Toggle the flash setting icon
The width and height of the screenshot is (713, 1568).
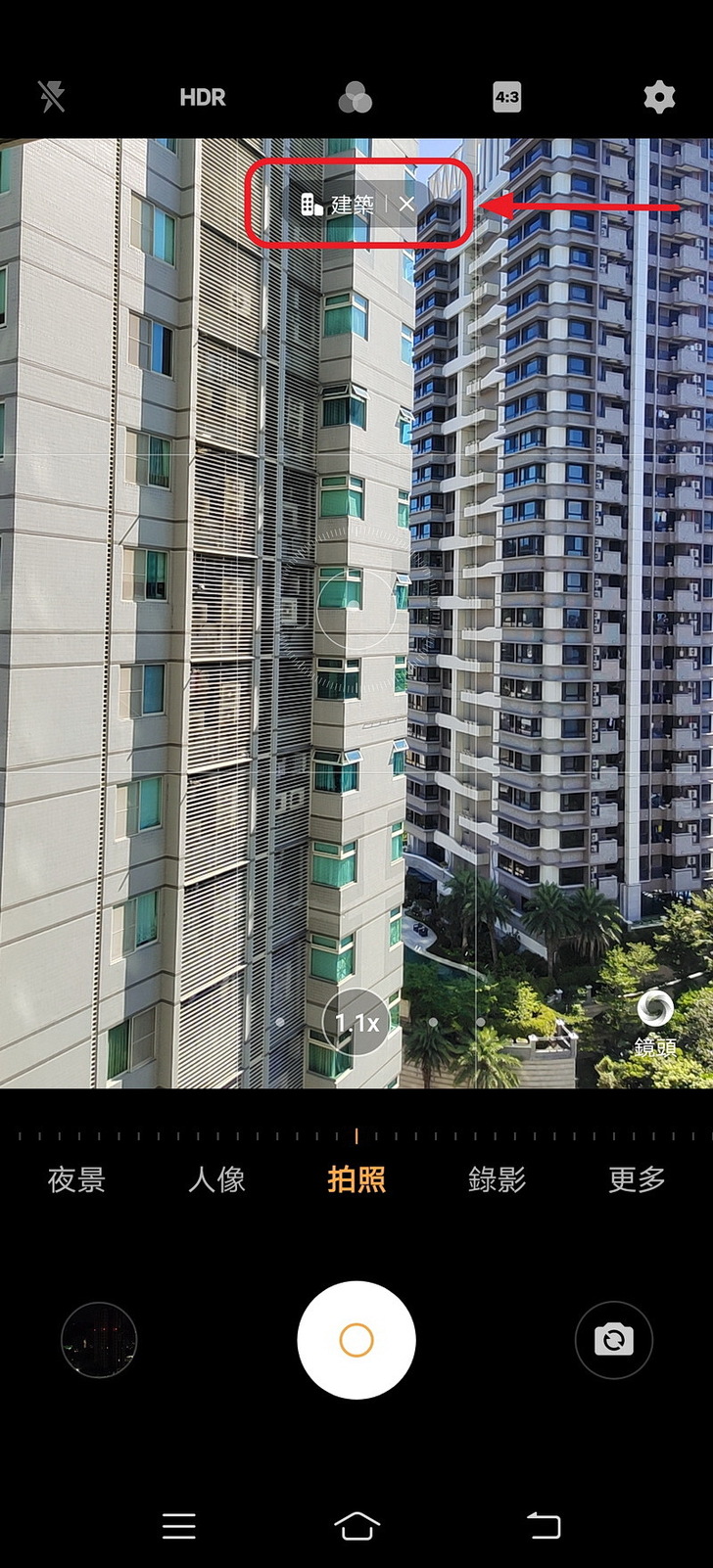(x=51, y=97)
